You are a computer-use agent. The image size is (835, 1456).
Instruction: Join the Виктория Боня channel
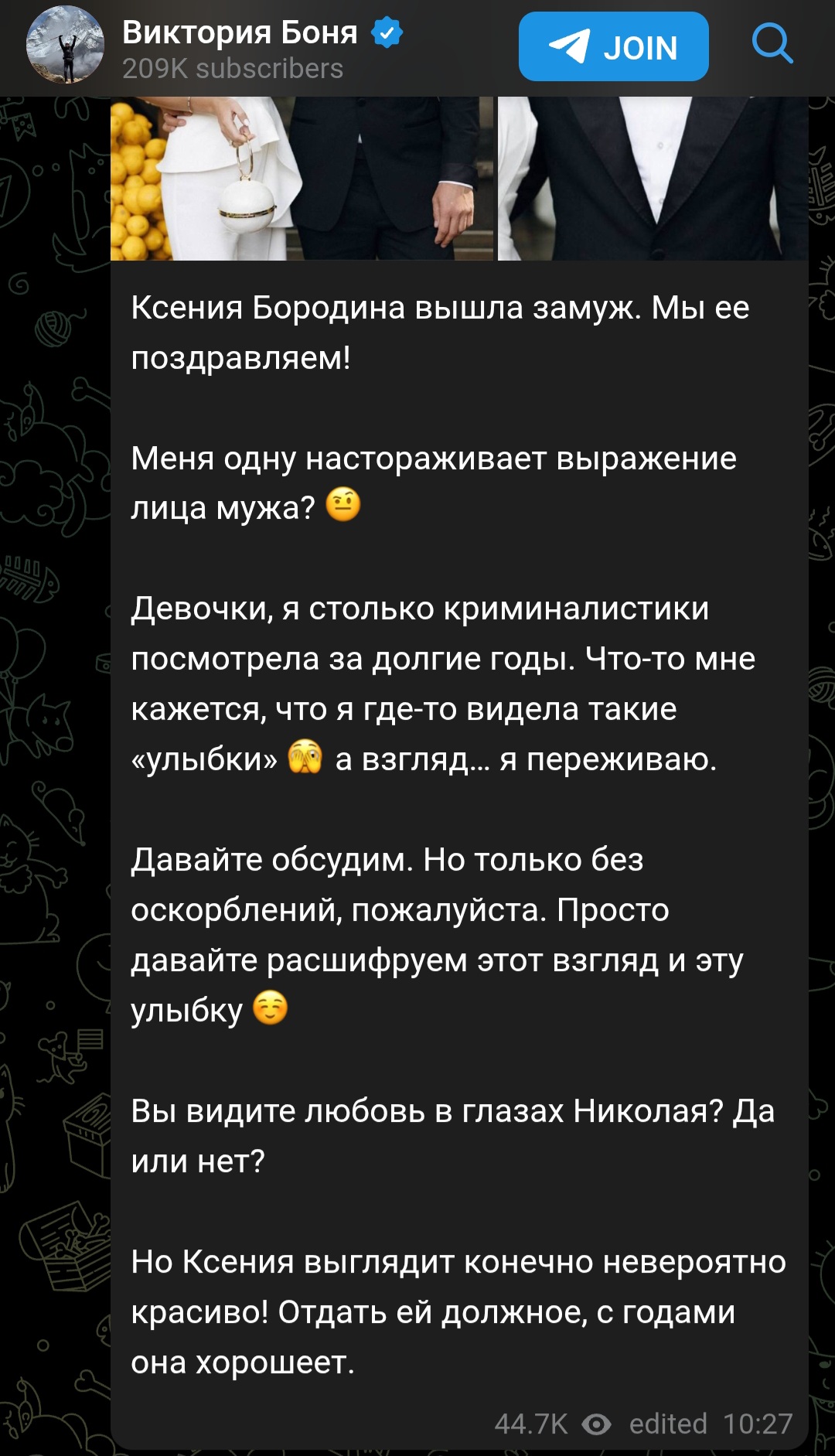coord(613,46)
